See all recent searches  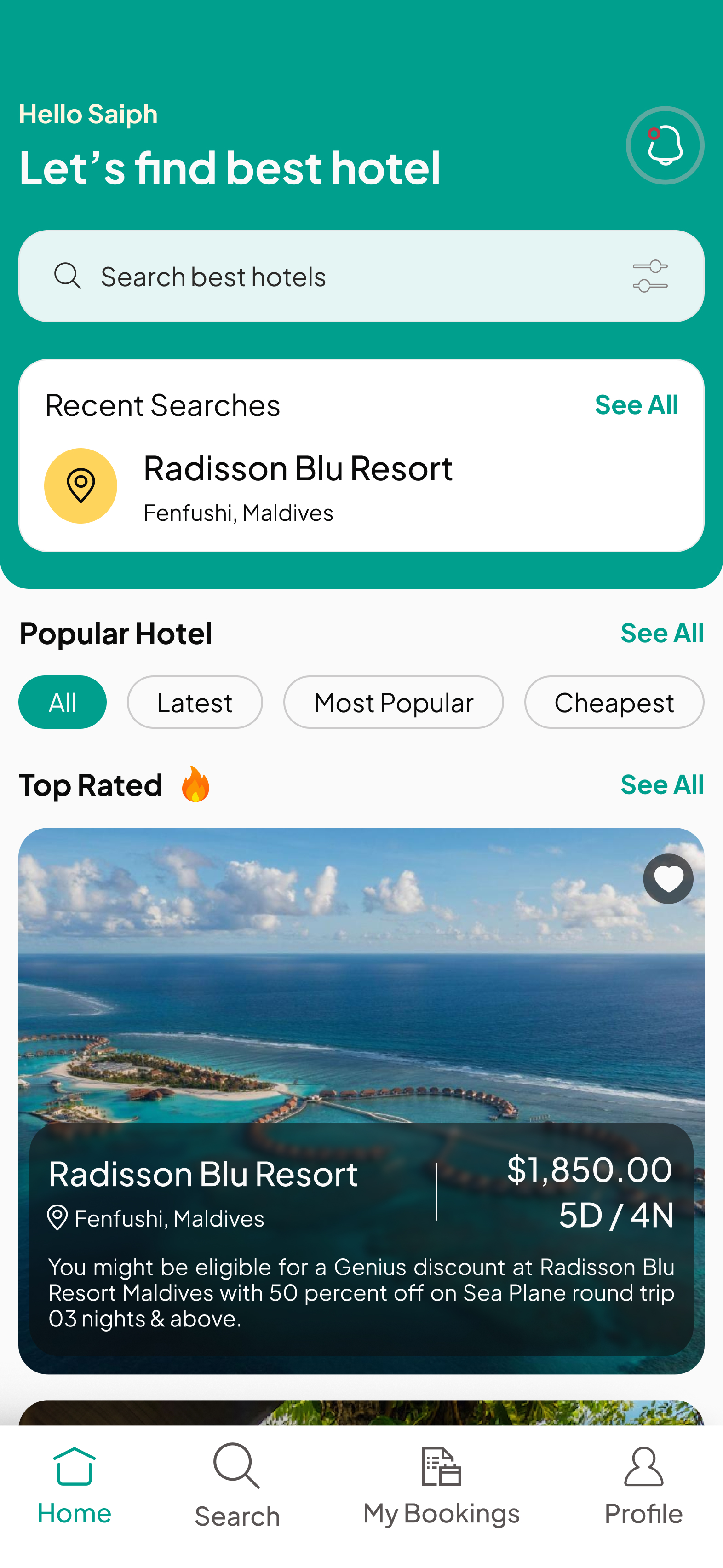[636, 405]
